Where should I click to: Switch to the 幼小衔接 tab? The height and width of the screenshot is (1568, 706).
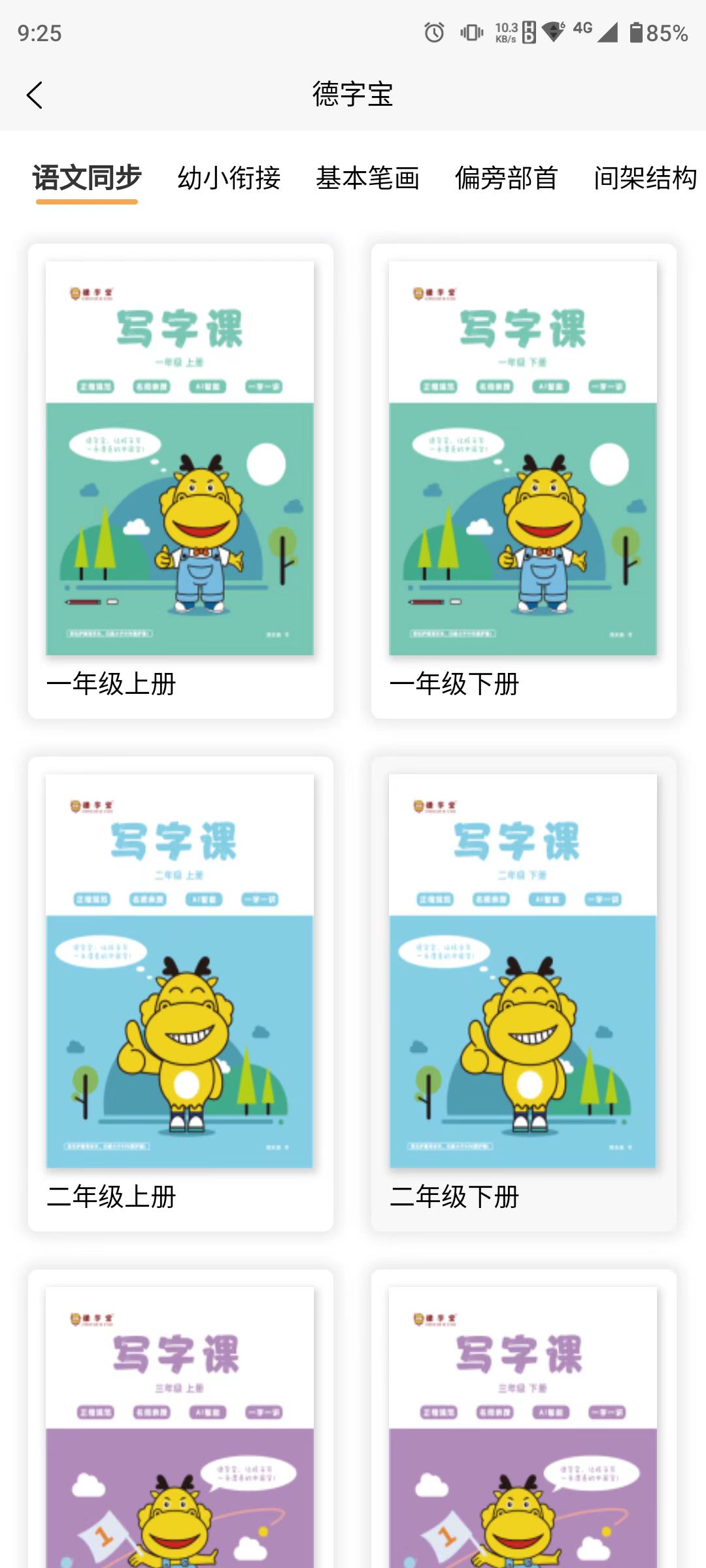[229, 178]
